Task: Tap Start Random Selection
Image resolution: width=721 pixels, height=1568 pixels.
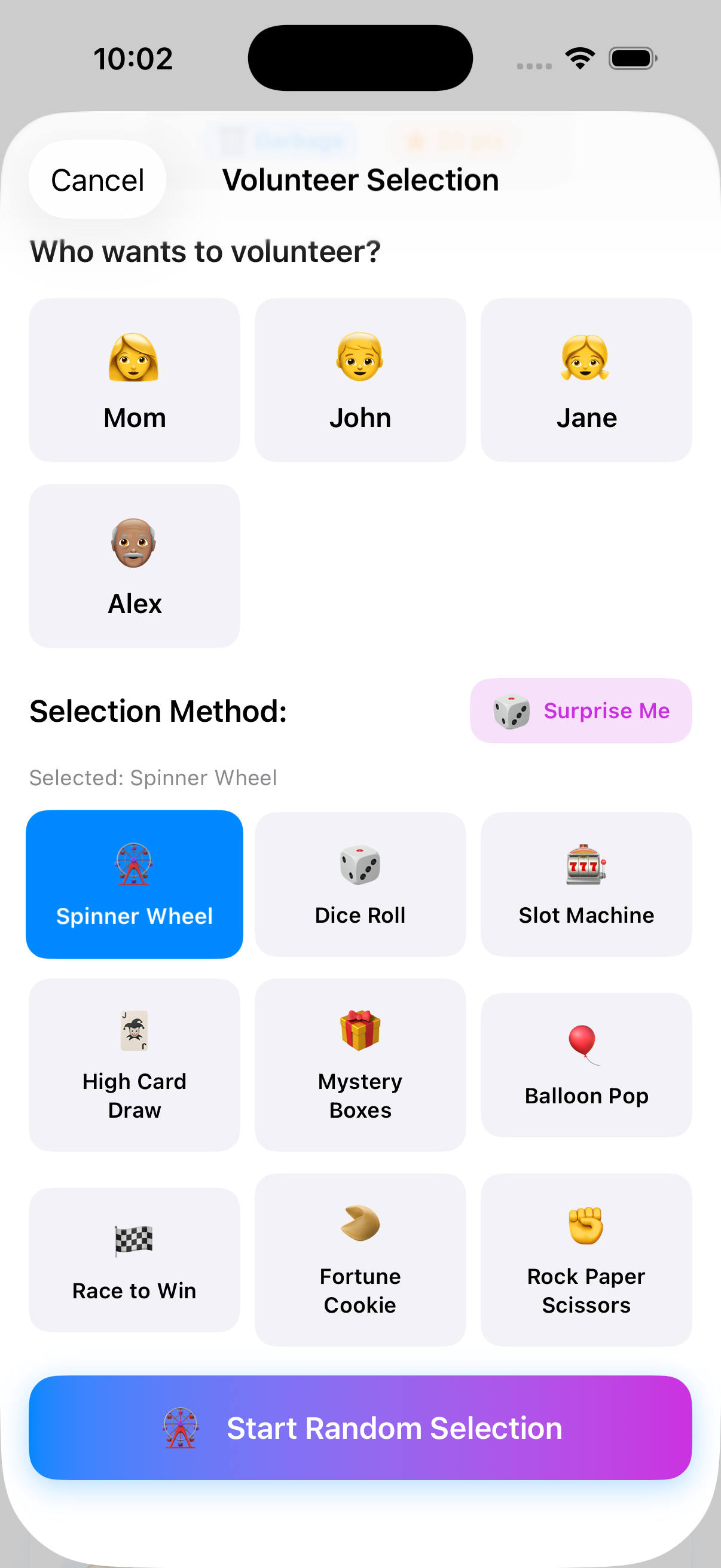Action: click(360, 1429)
